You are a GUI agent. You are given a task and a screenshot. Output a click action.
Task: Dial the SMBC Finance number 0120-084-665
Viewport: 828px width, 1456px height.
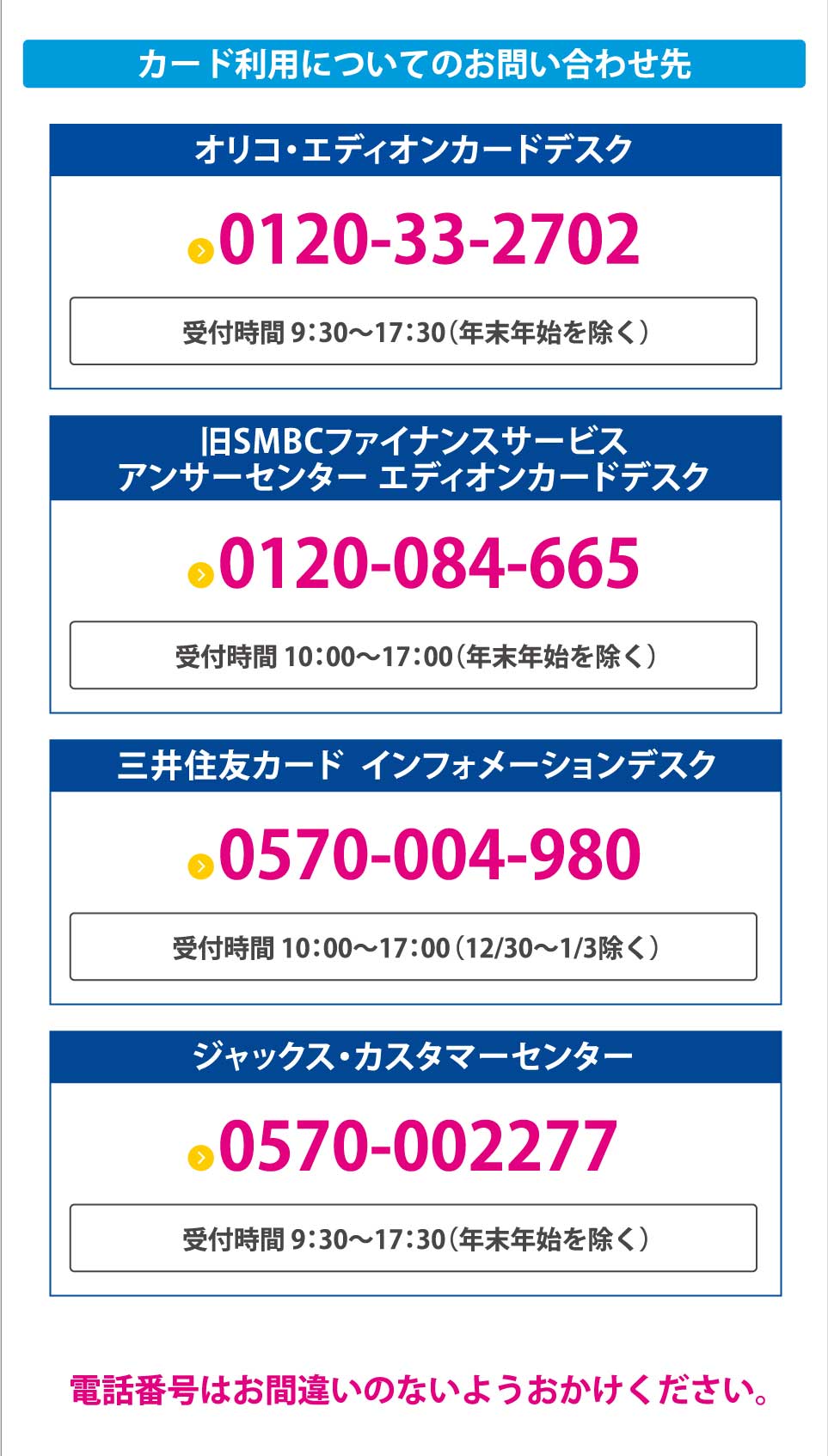[414, 565]
